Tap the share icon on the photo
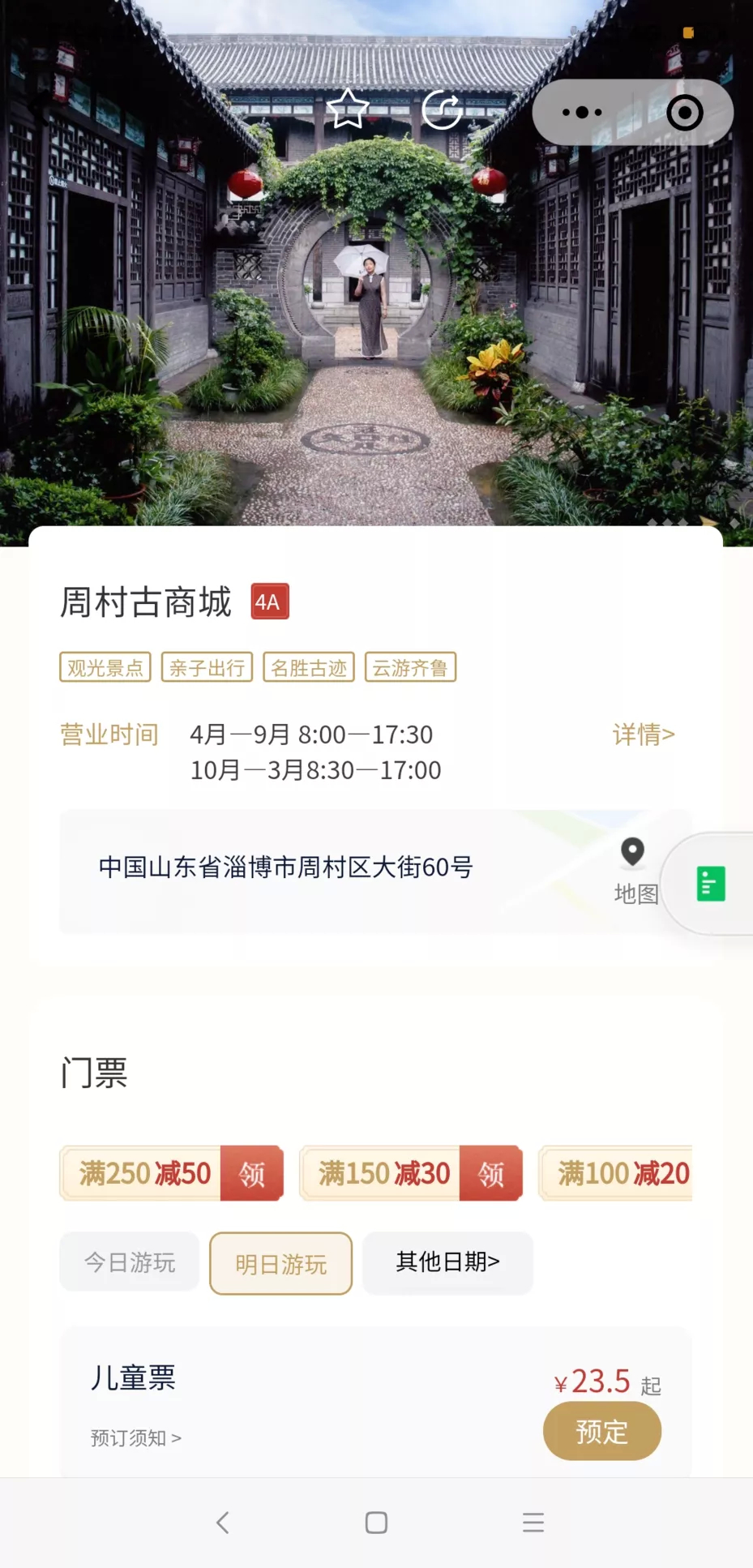The height and width of the screenshot is (1568, 753). coord(443,109)
